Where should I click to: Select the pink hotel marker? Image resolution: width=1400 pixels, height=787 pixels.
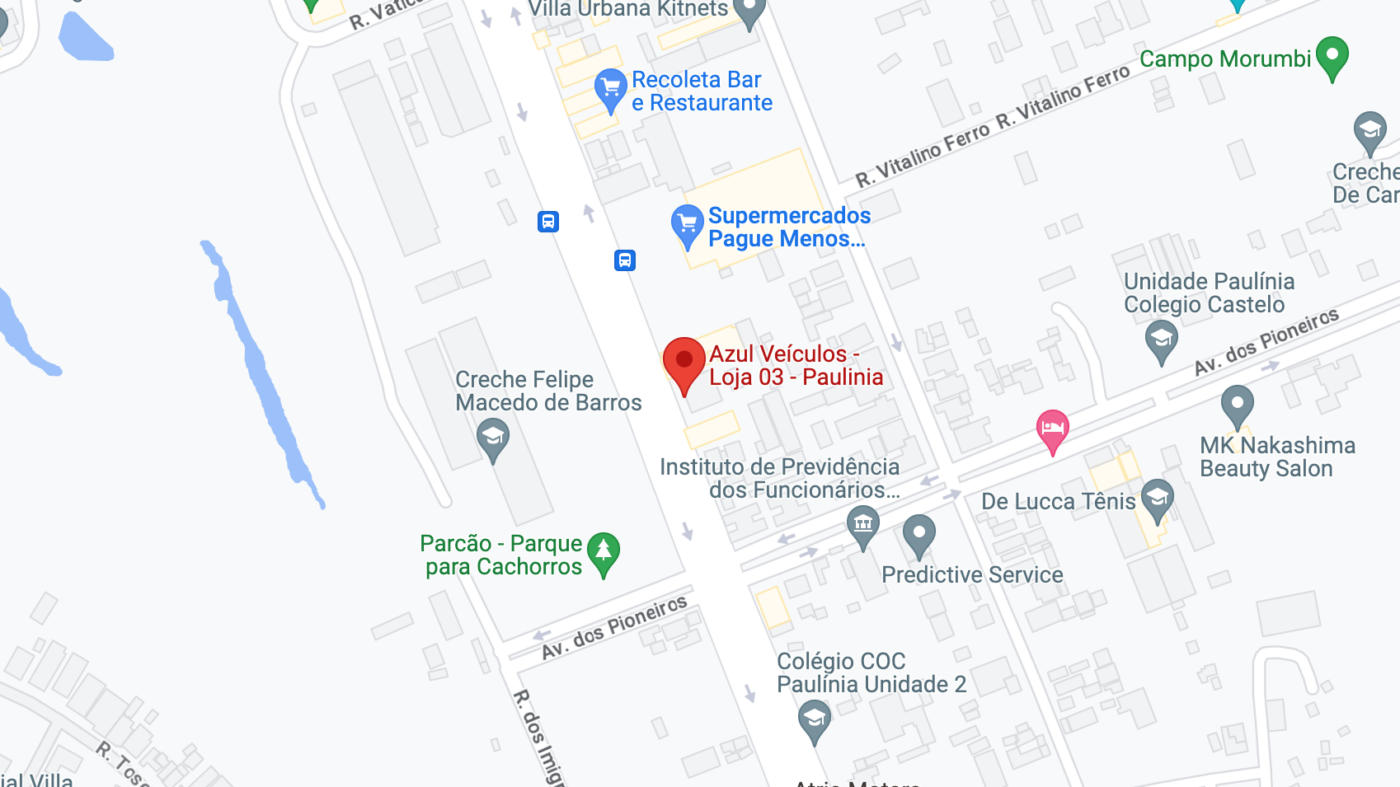click(1052, 429)
